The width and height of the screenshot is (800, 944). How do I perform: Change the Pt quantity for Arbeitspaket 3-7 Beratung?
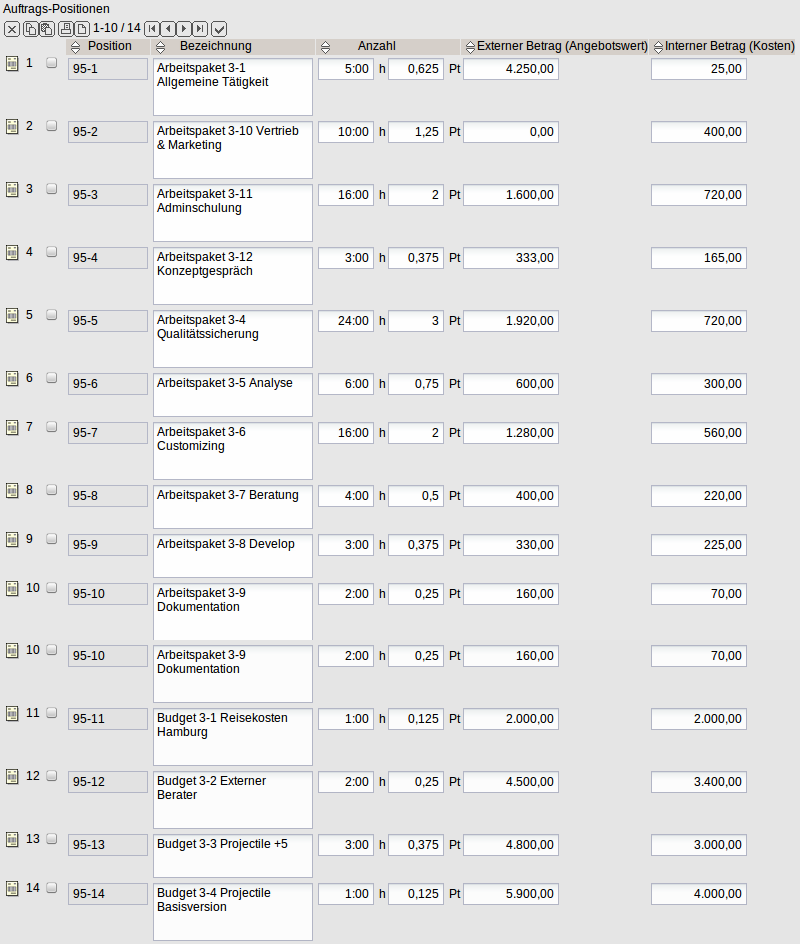(x=416, y=496)
